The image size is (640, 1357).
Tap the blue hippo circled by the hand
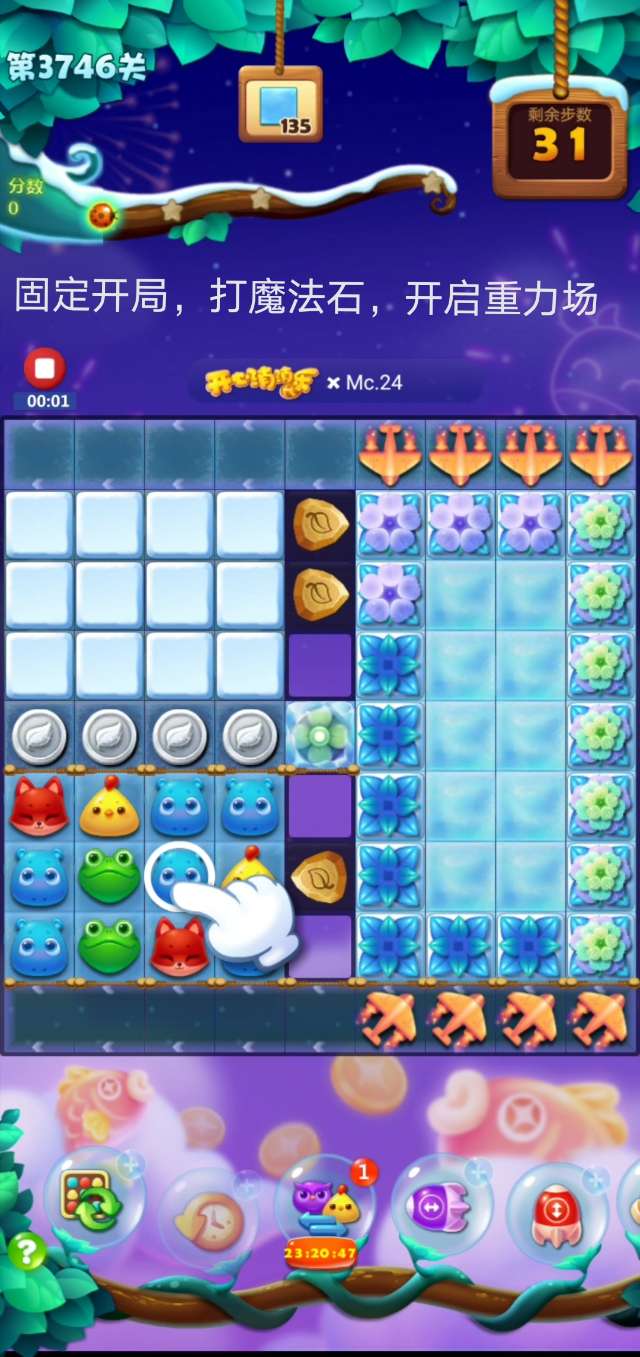tap(180, 875)
